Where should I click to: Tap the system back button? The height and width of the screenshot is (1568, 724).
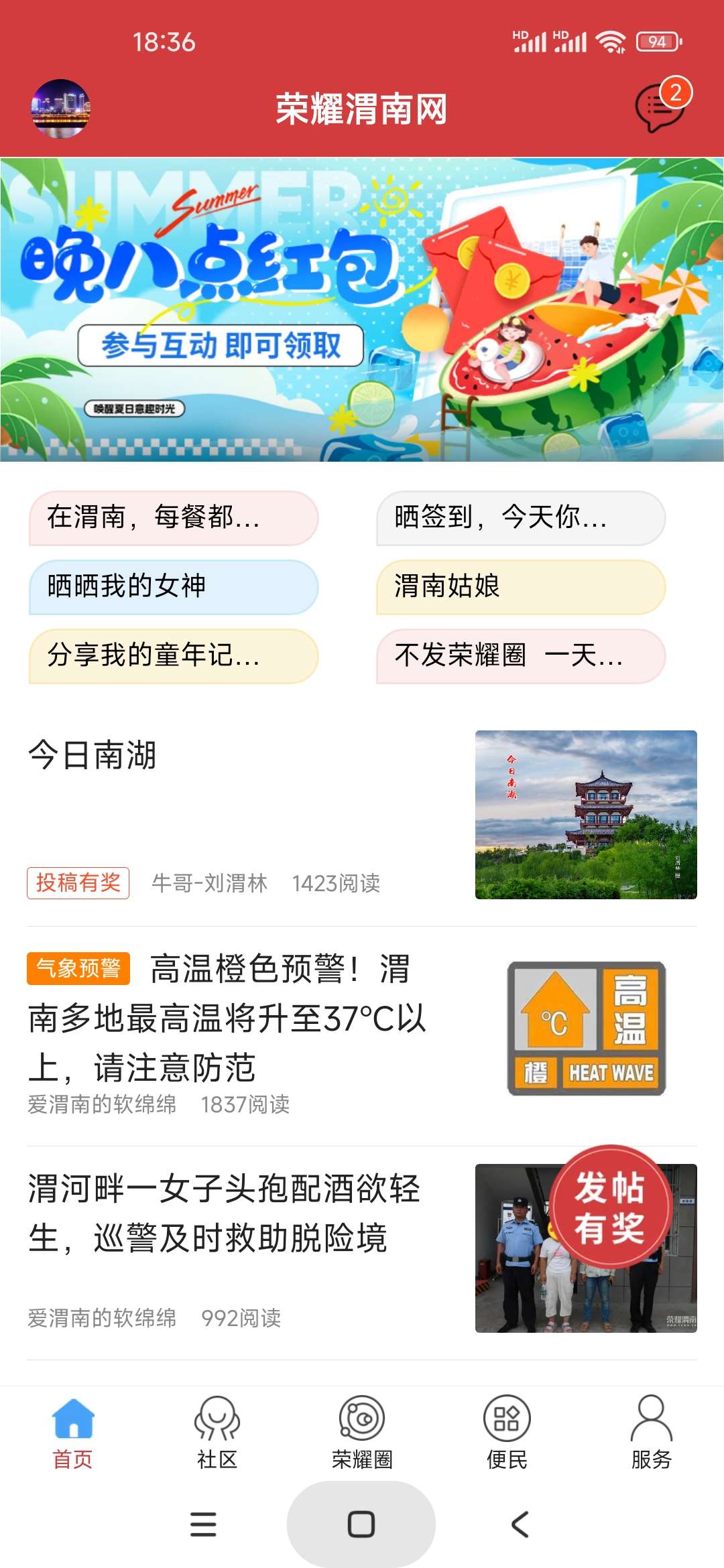pos(520,1524)
